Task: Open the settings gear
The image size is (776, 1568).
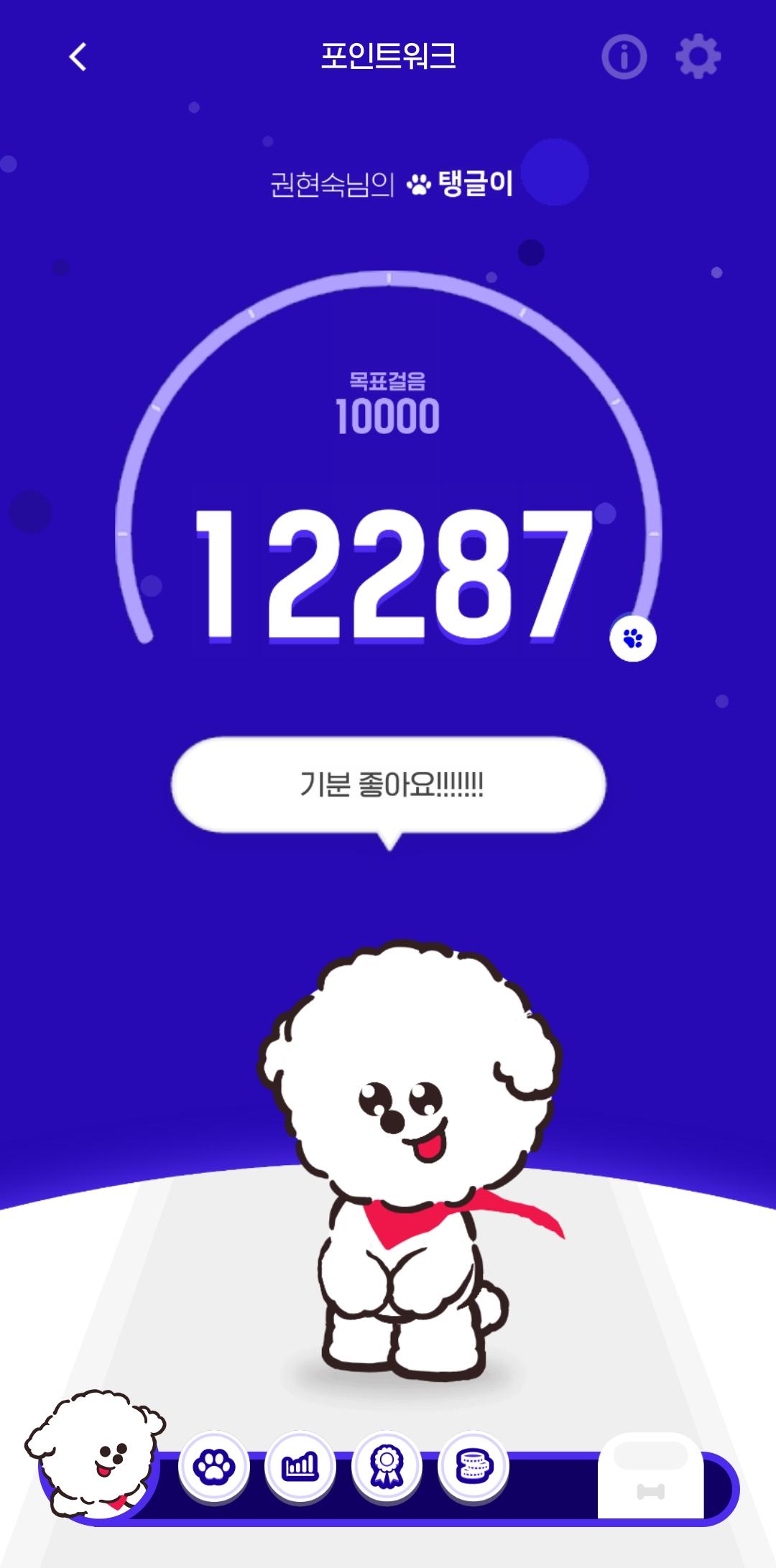Action: pyautogui.click(x=698, y=57)
